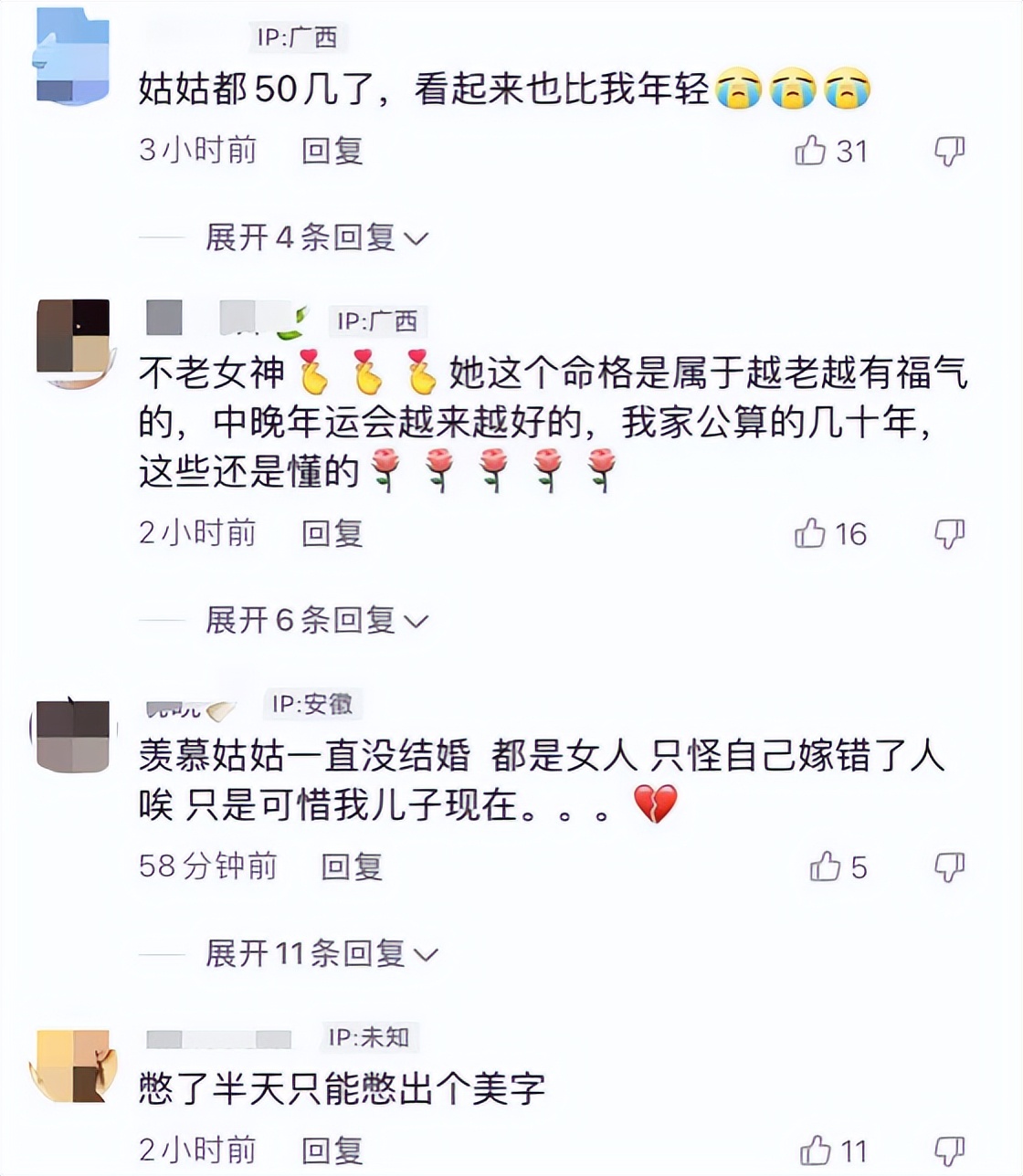The width and height of the screenshot is (1023, 1176).
Task: Dislike the comment from IP:安徽
Action: (951, 867)
